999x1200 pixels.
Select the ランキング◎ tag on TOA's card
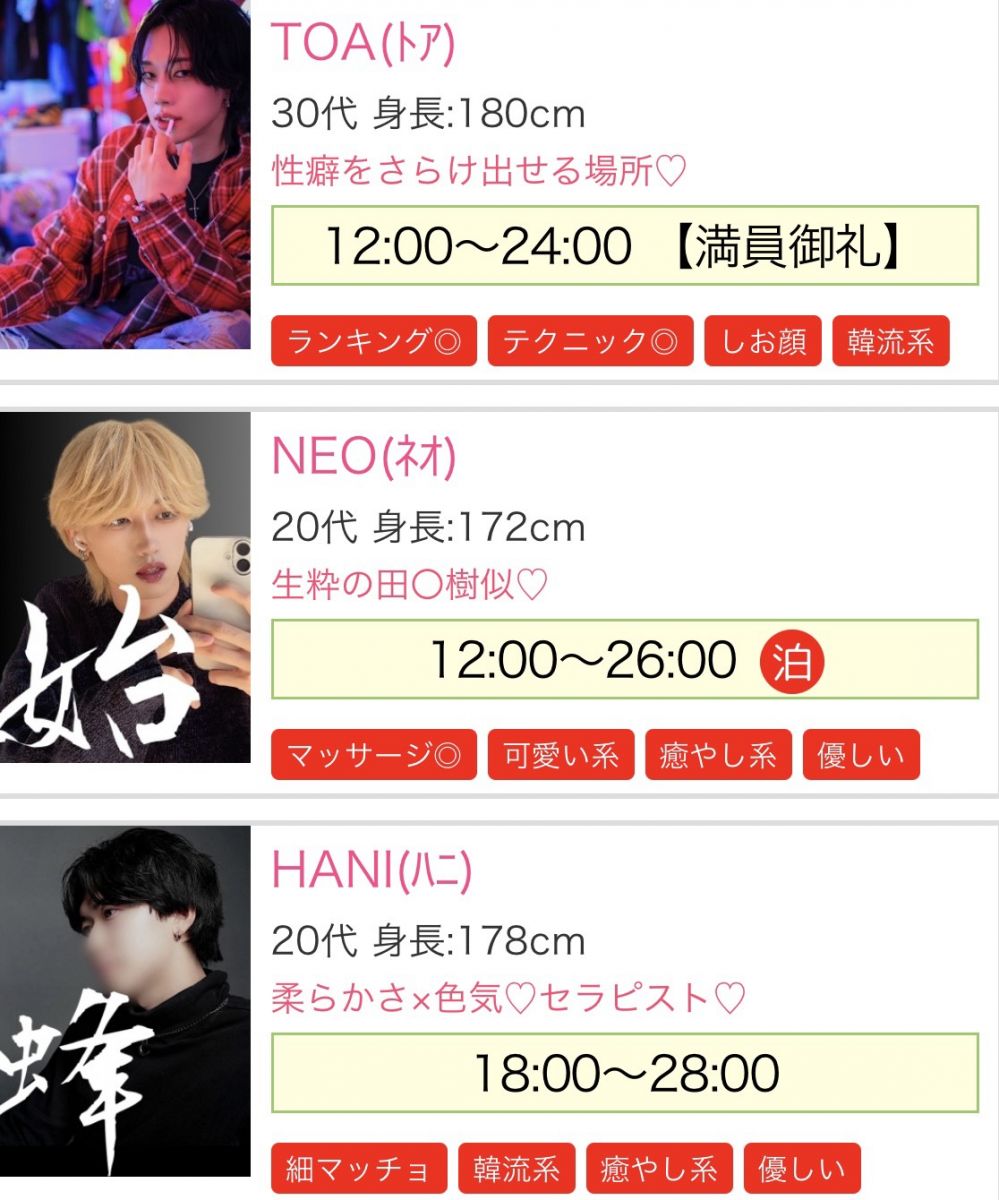(374, 342)
